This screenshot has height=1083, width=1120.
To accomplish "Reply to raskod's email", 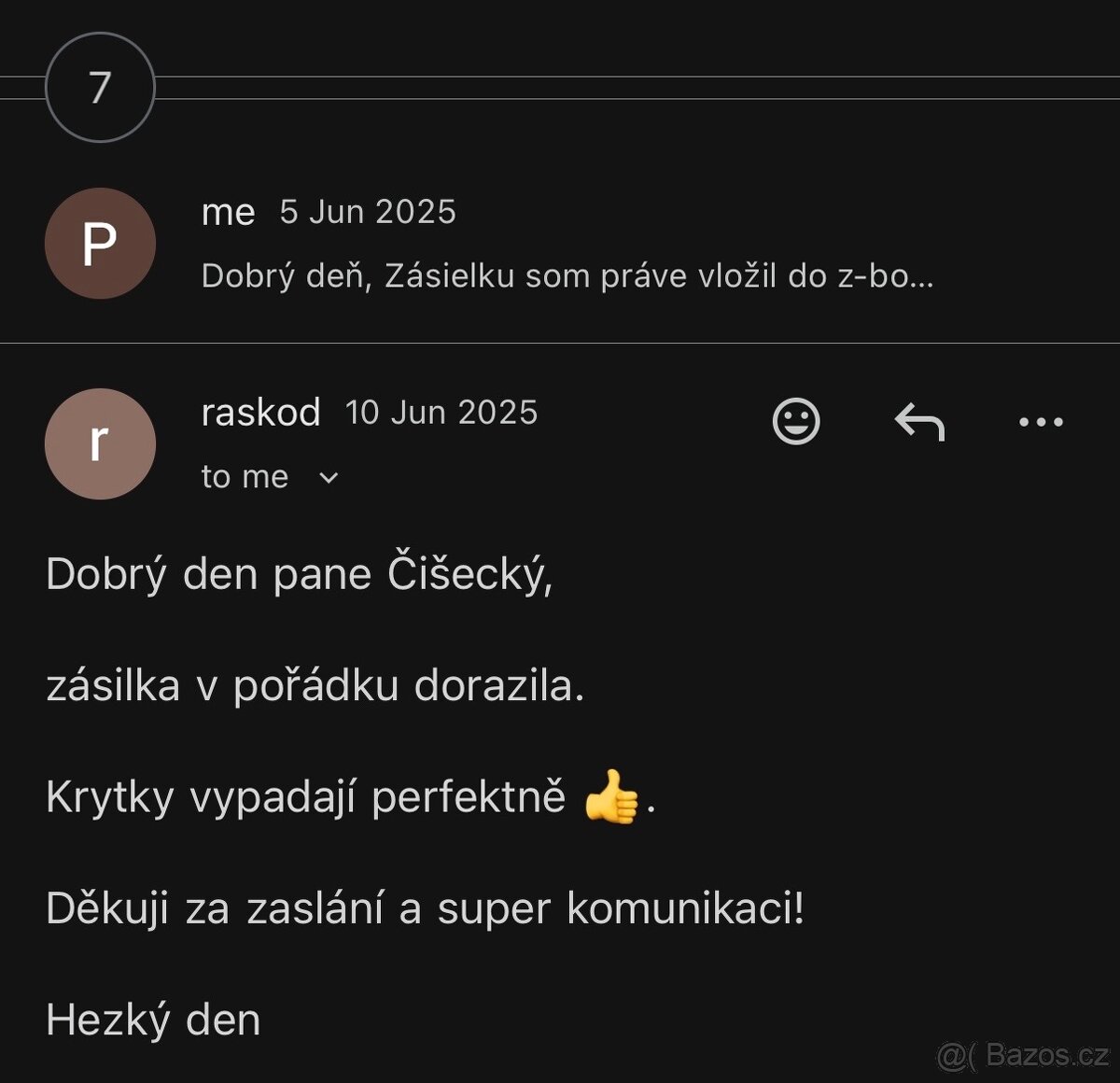I will click(x=919, y=421).
